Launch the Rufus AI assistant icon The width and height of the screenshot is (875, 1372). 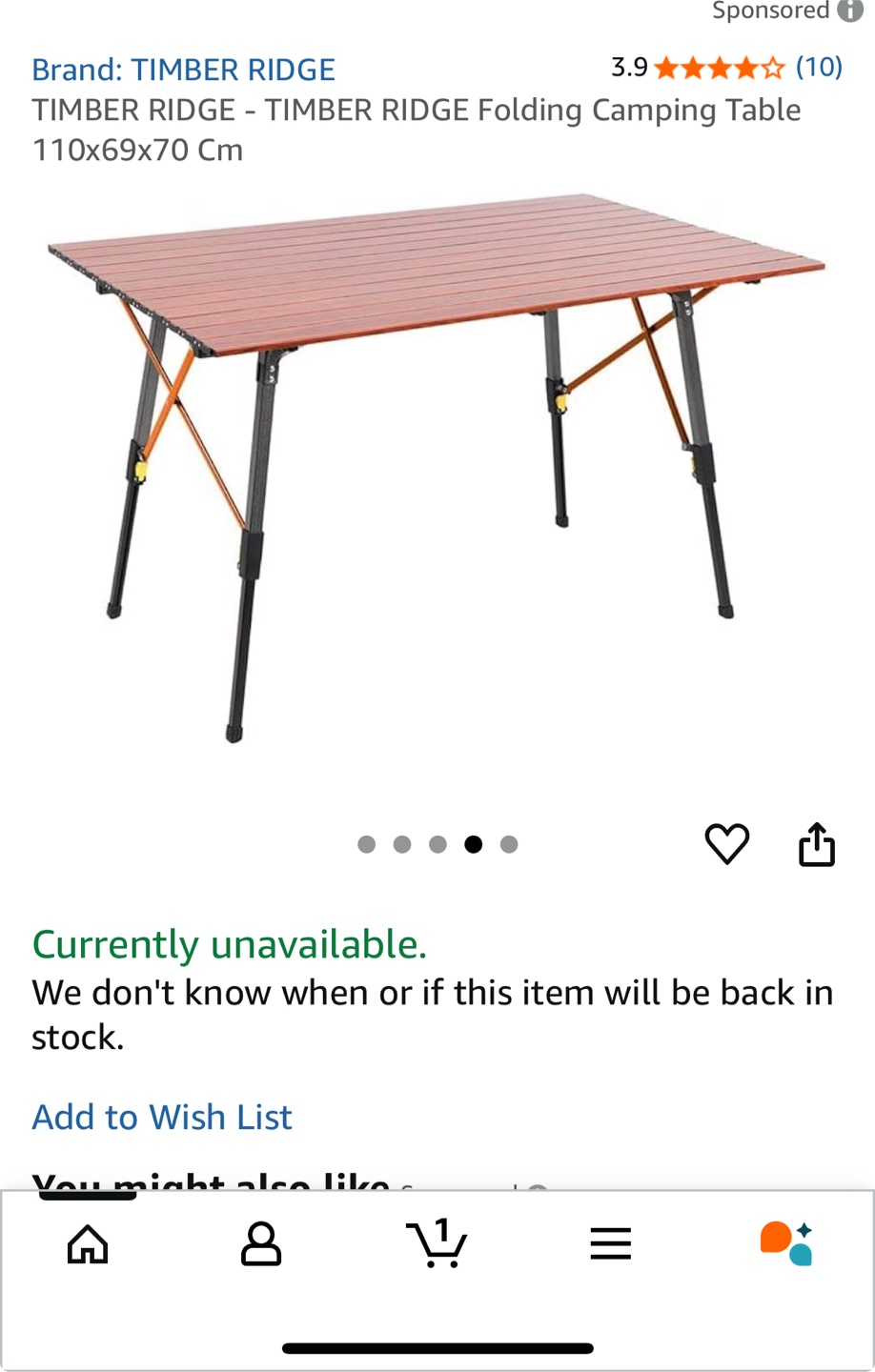[784, 1242]
